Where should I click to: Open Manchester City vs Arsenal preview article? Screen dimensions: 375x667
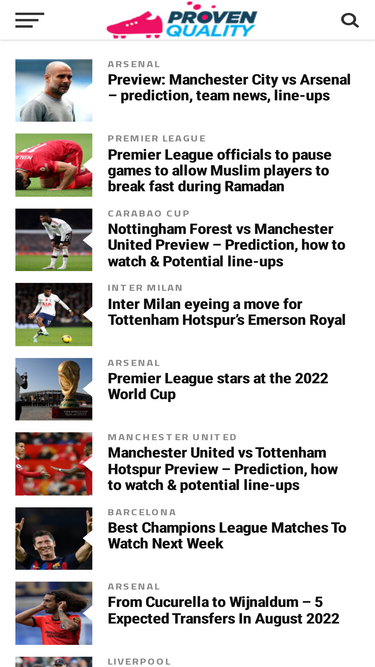pyautogui.click(x=229, y=88)
